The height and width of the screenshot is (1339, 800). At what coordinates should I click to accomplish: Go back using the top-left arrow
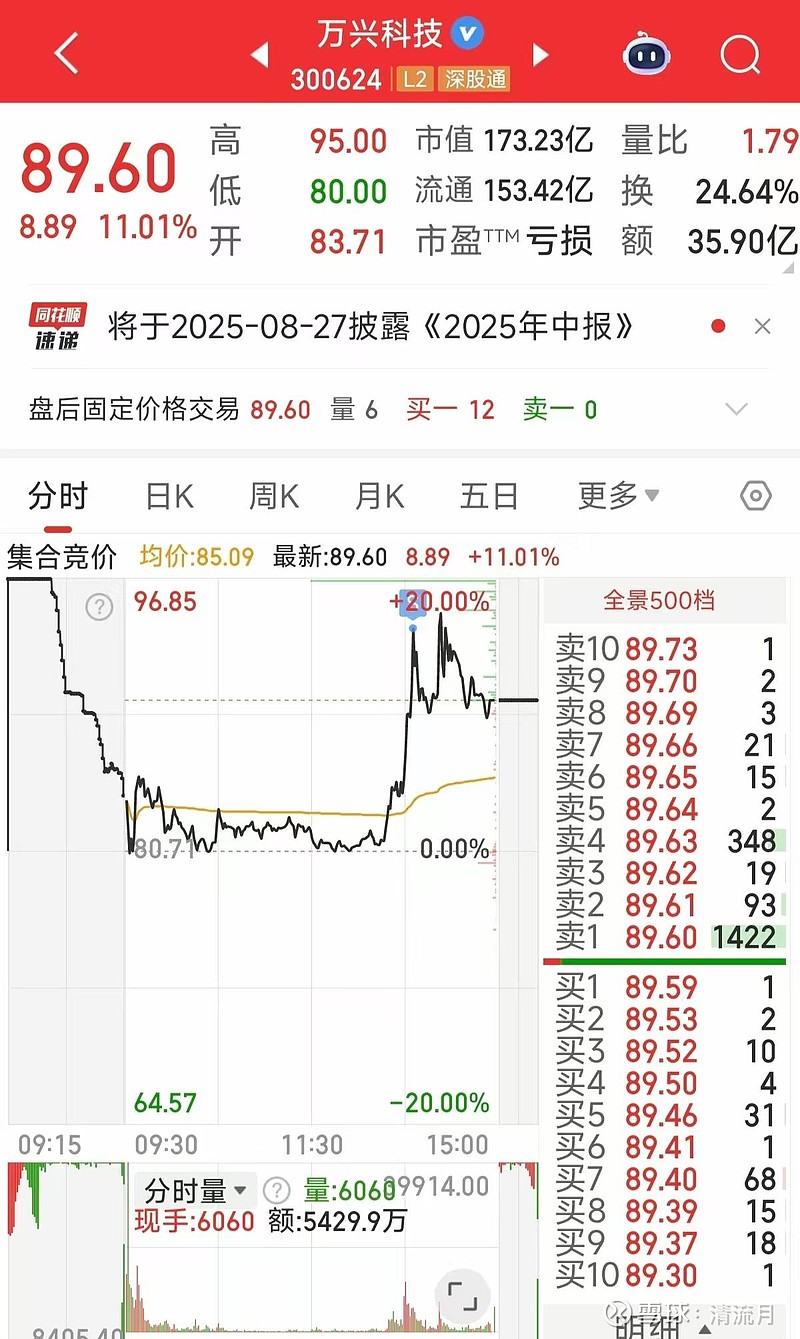pyautogui.click(x=66, y=53)
